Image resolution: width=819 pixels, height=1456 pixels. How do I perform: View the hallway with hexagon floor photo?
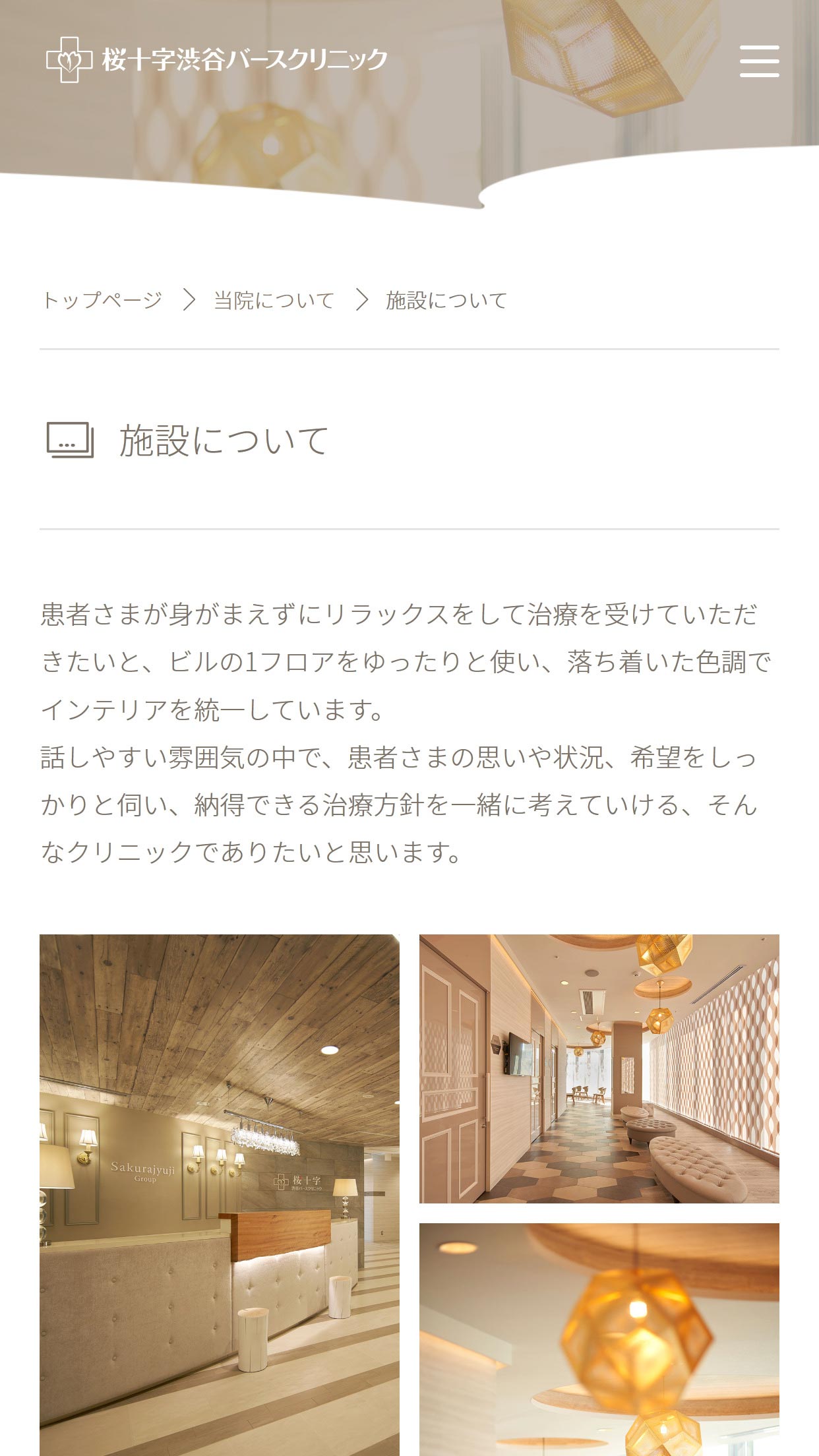[599, 1068]
